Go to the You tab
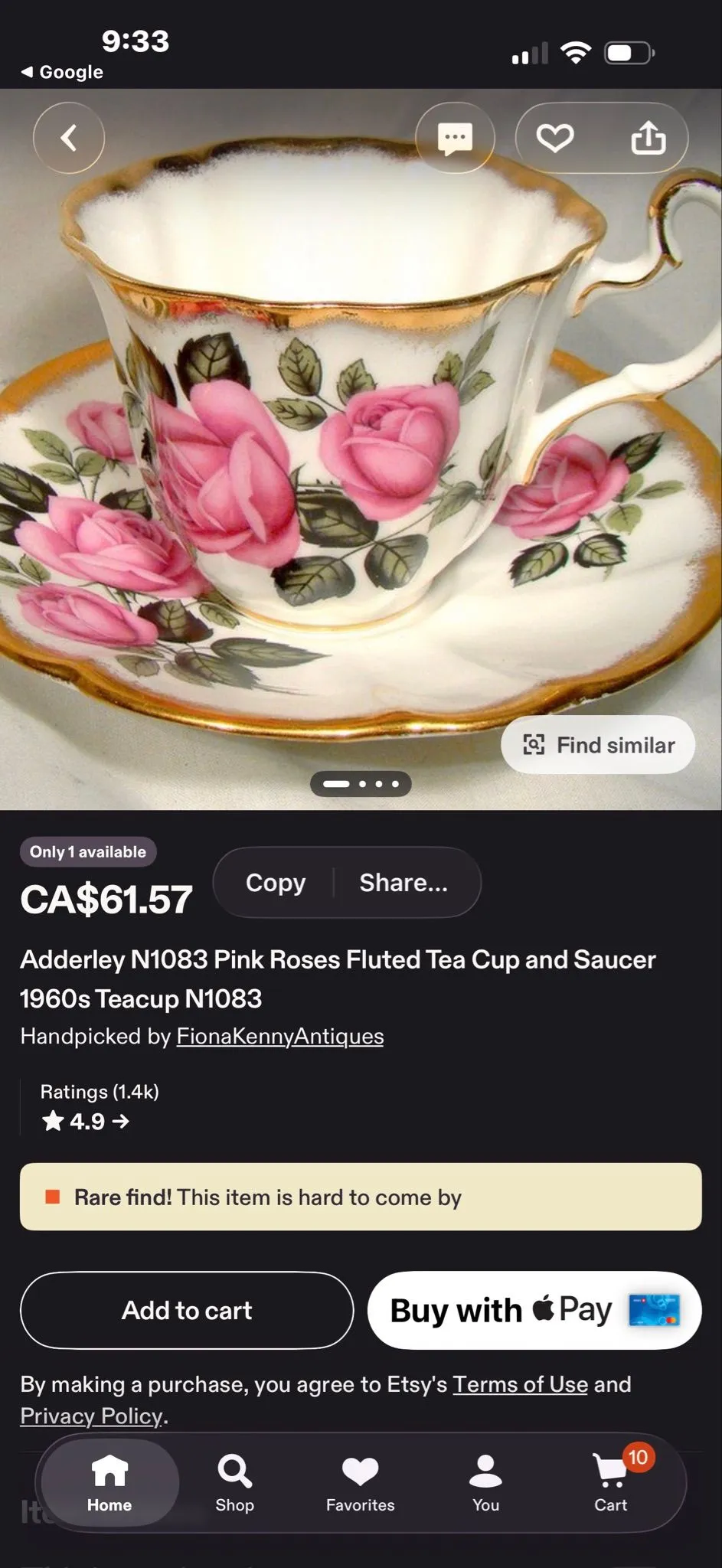 (x=485, y=1483)
